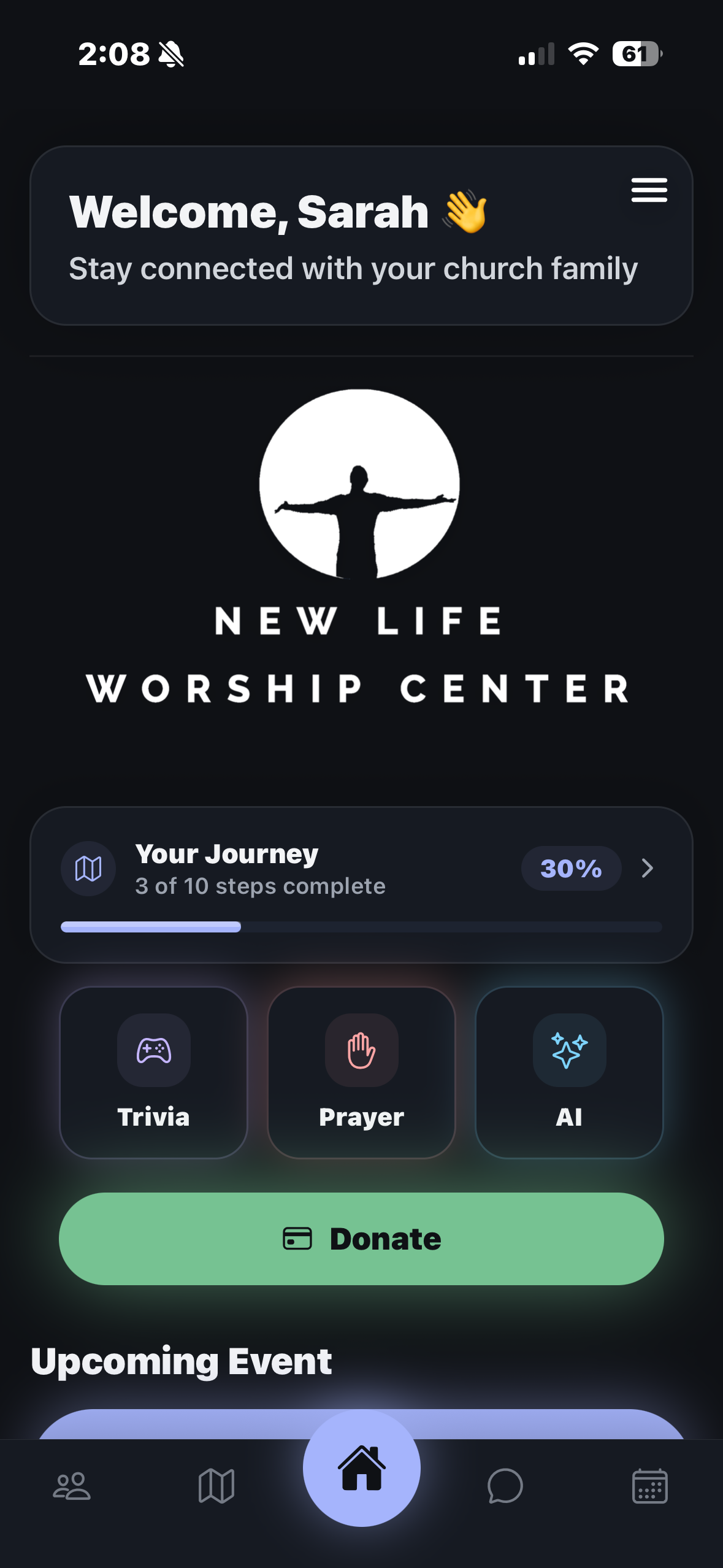Select the calendar icon in bottom navigation

pyautogui.click(x=650, y=1485)
